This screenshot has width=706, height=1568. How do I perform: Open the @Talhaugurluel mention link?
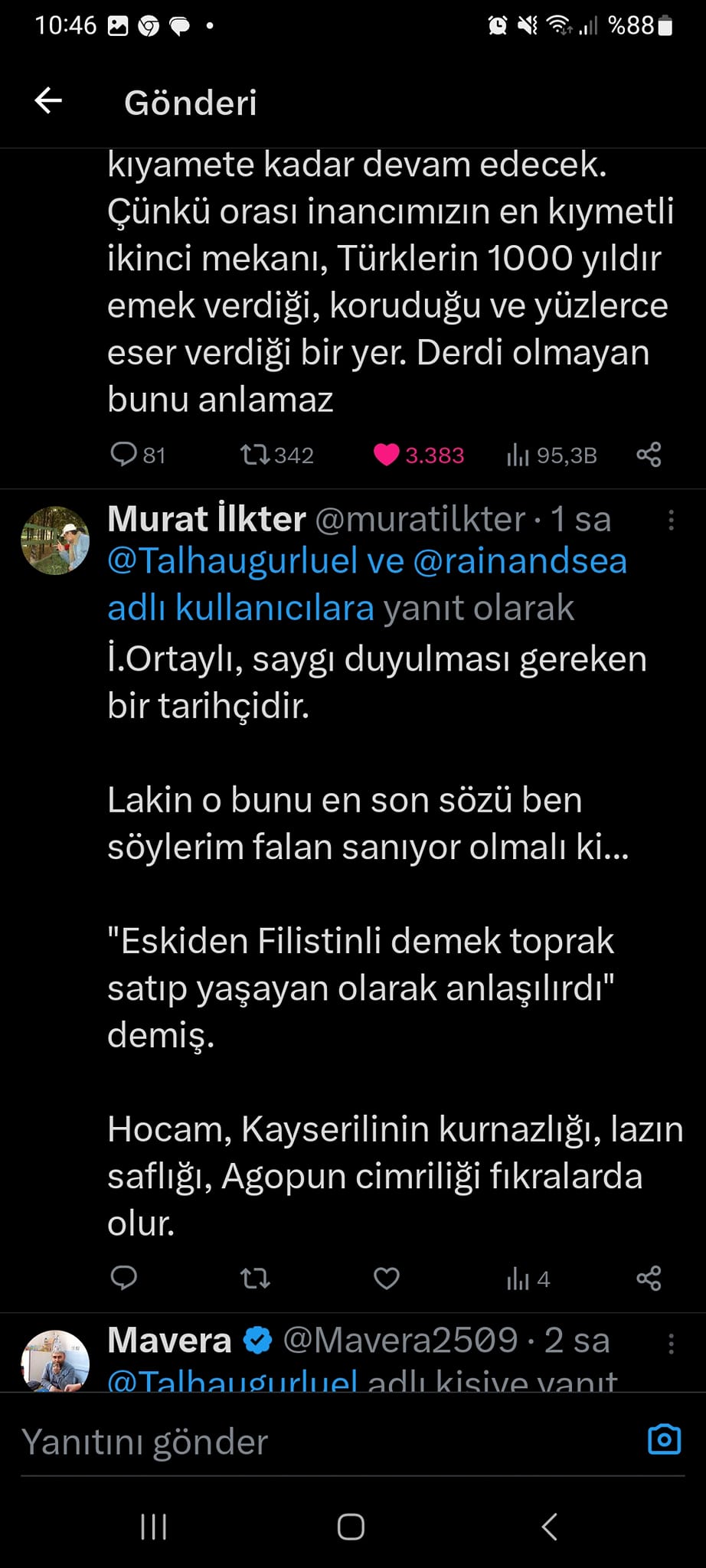[x=227, y=560]
